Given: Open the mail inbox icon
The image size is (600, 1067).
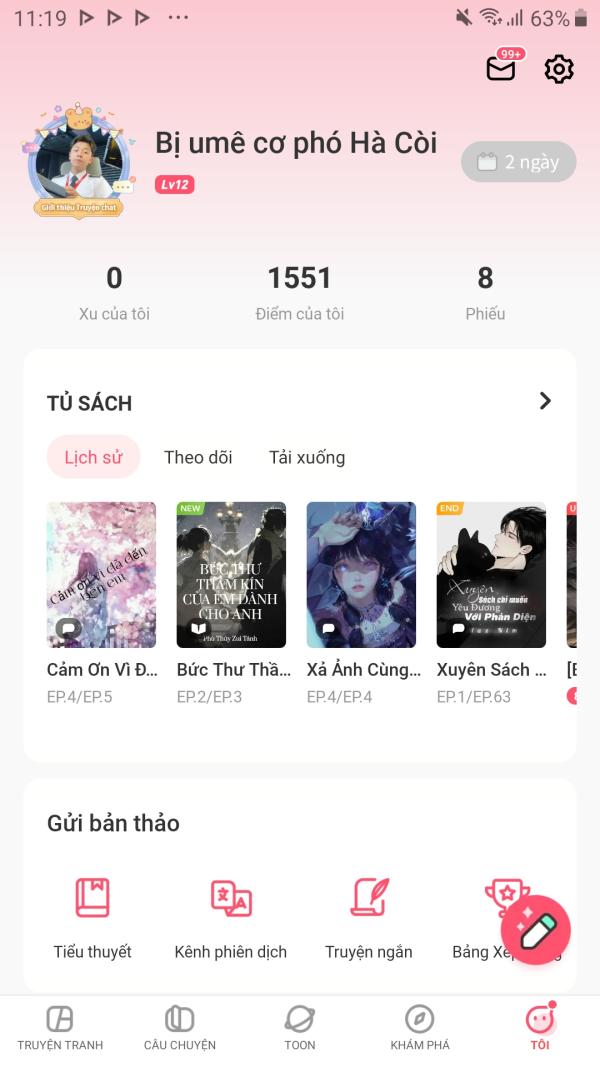Looking at the screenshot, I should (x=502, y=68).
